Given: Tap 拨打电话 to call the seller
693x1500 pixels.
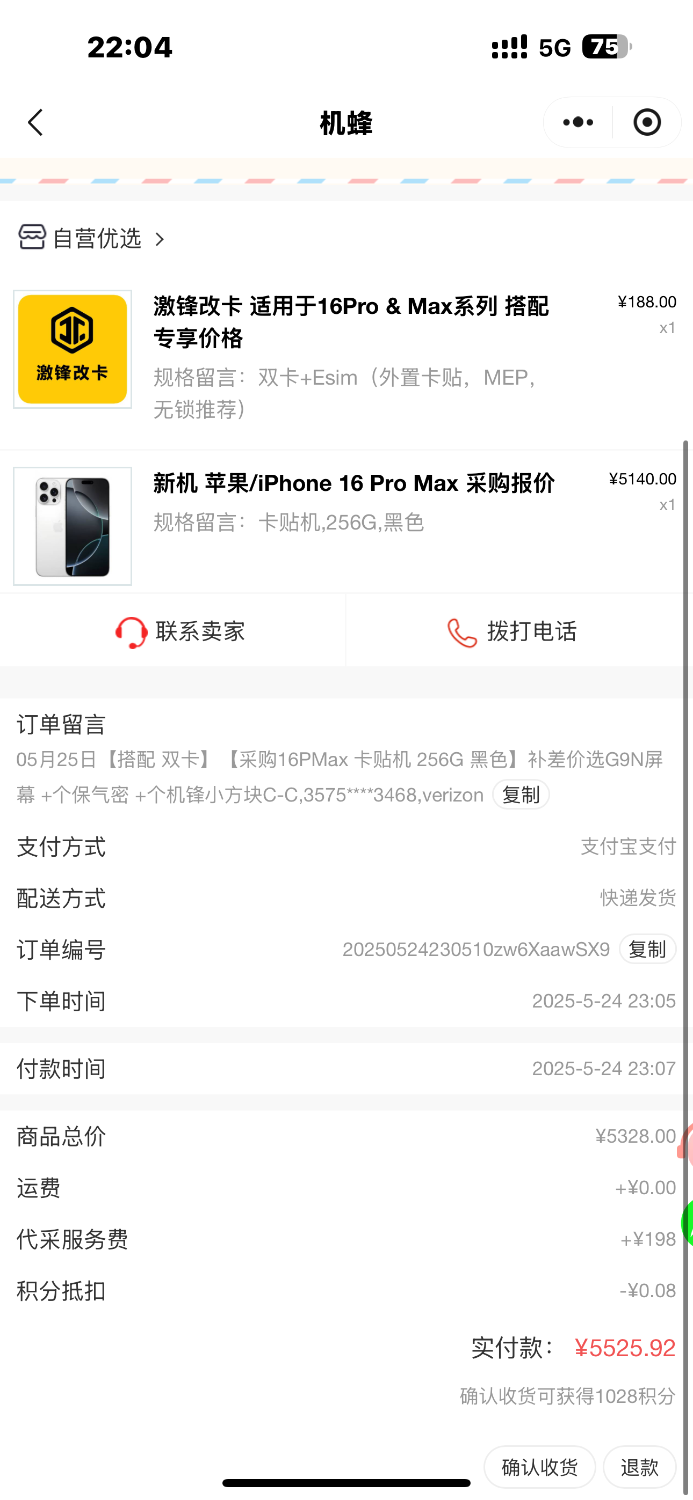Looking at the screenshot, I should pos(511,632).
